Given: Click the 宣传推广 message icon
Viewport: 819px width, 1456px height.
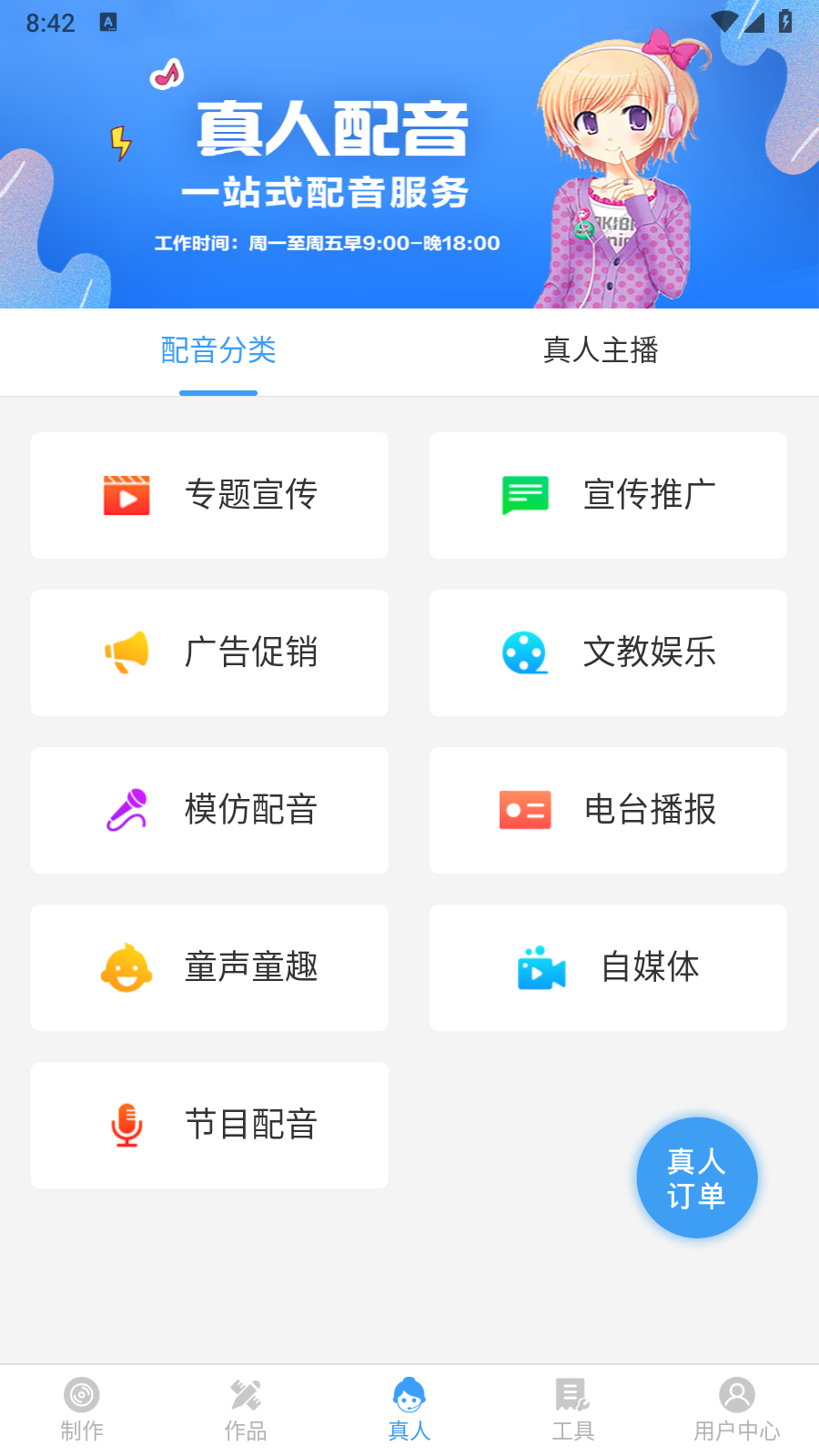Looking at the screenshot, I should (524, 495).
